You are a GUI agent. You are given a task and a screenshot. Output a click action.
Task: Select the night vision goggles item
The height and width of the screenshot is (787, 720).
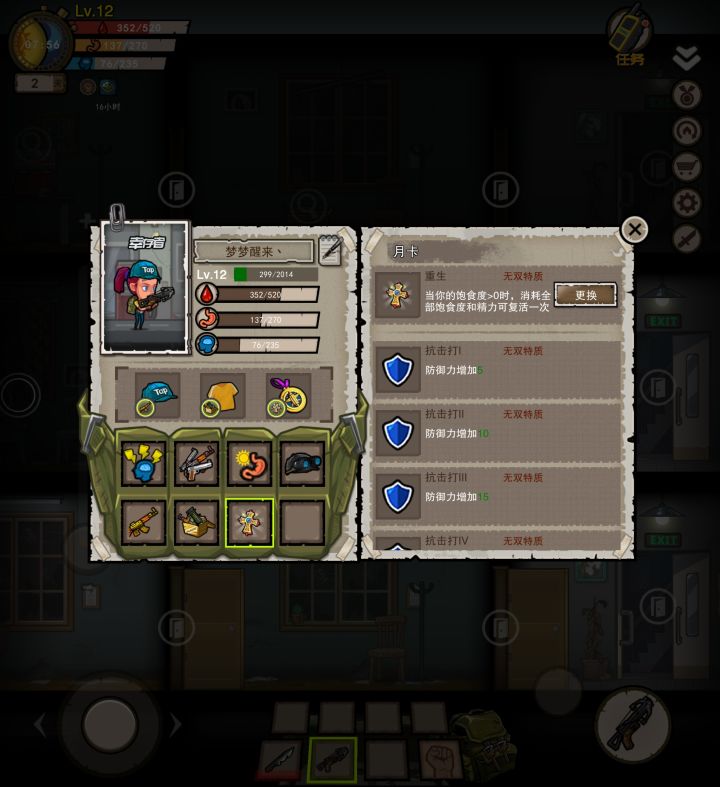pyautogui.click(x=302, y=463)
